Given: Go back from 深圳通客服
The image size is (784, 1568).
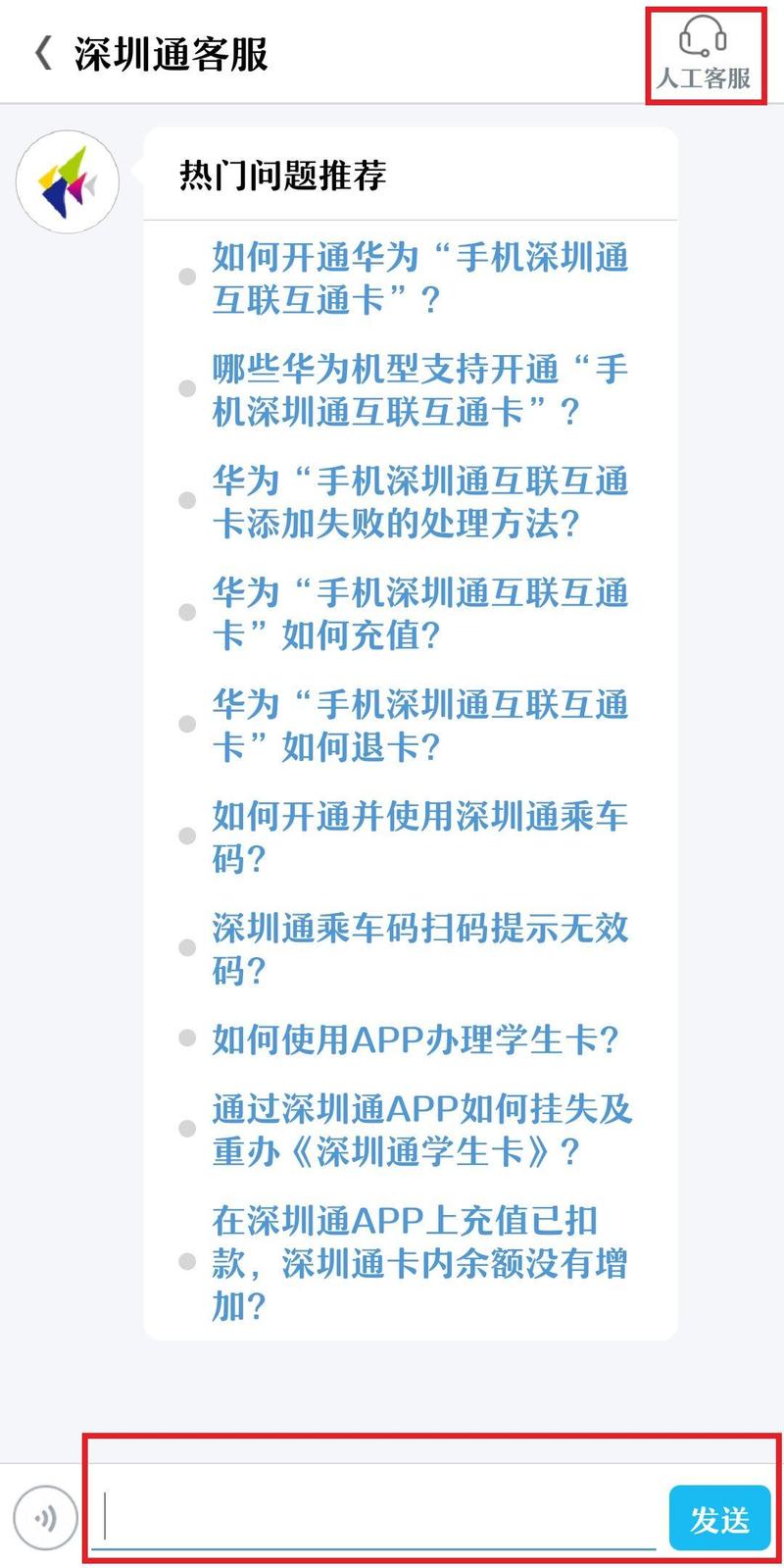Looking at the screenshot, I should coord(43,53).
